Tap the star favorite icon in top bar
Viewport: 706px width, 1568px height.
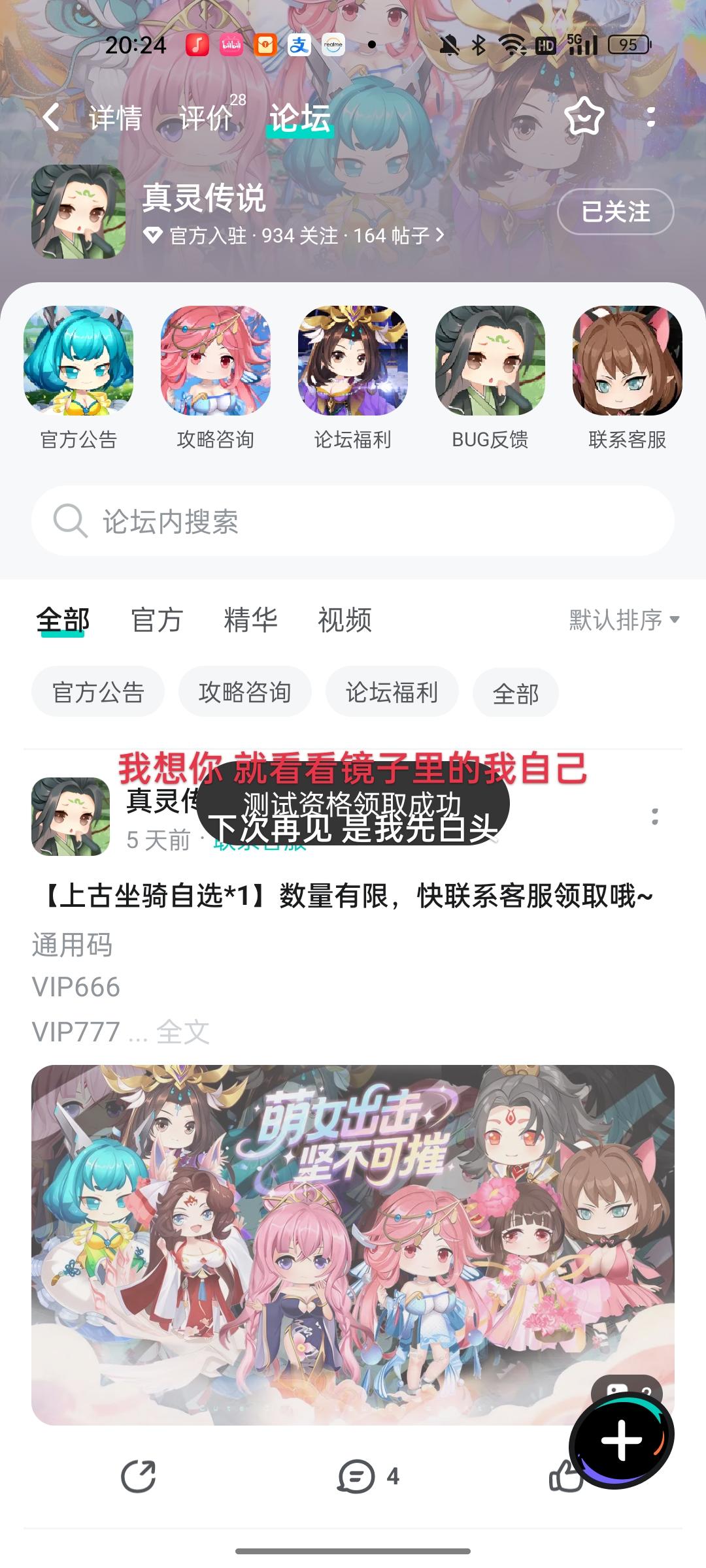tap(582, 118)
